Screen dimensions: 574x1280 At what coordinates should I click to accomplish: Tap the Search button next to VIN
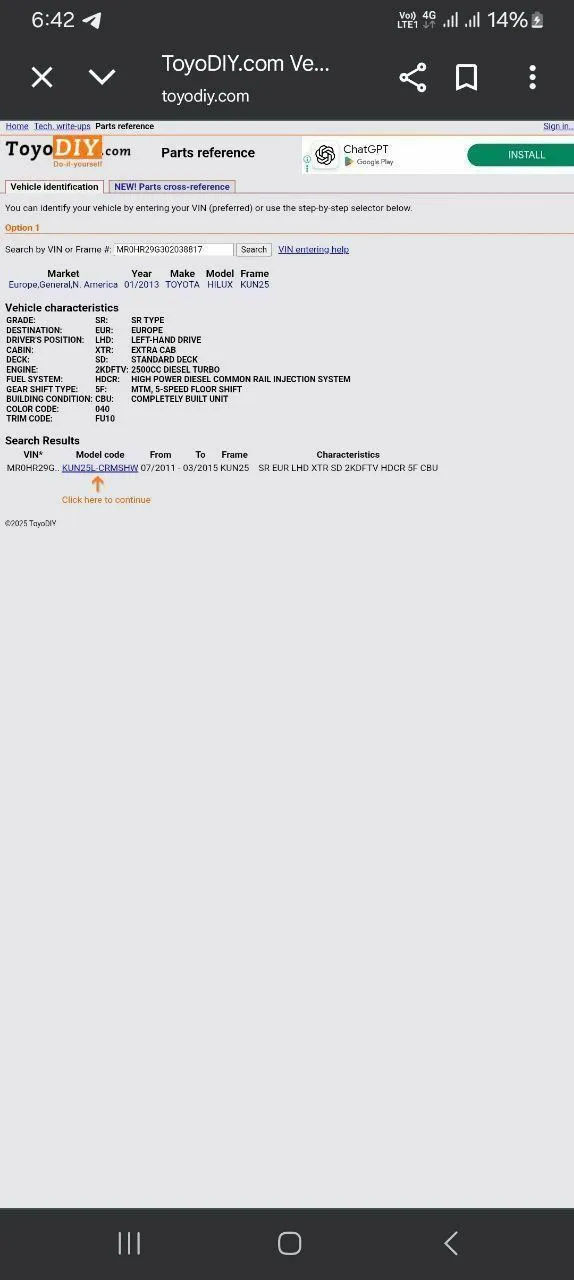click(254, 250)
